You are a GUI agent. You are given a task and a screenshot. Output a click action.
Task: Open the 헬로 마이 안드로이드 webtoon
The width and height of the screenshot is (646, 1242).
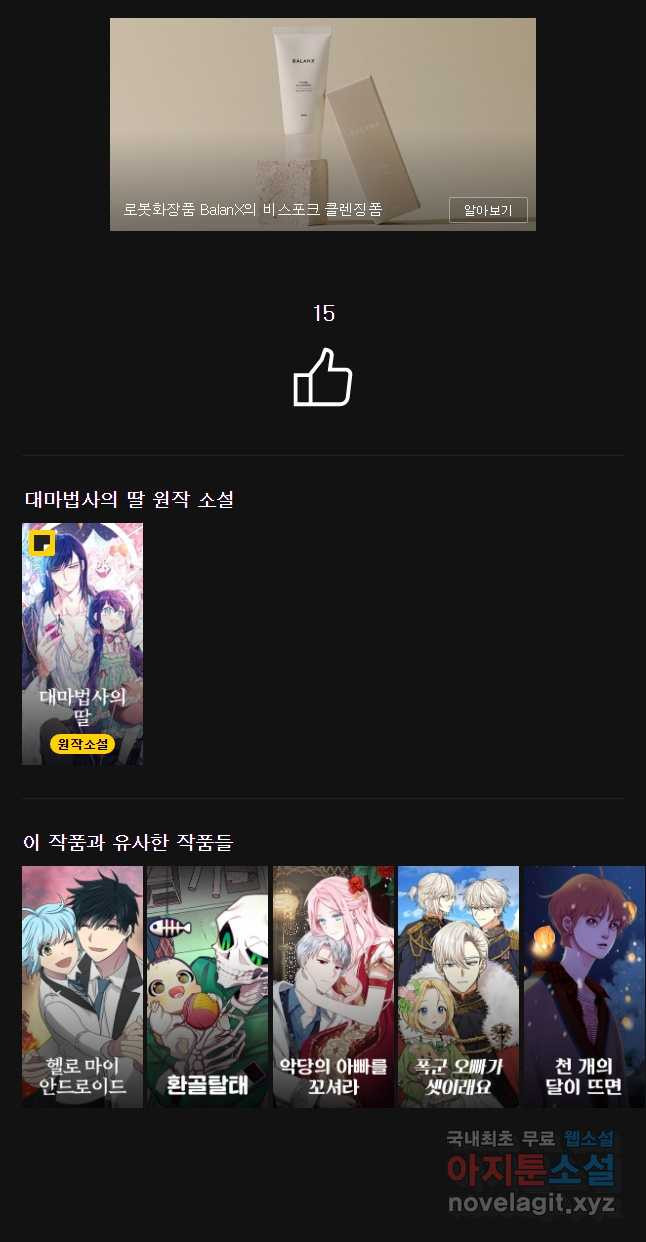(x=82, y=986)
